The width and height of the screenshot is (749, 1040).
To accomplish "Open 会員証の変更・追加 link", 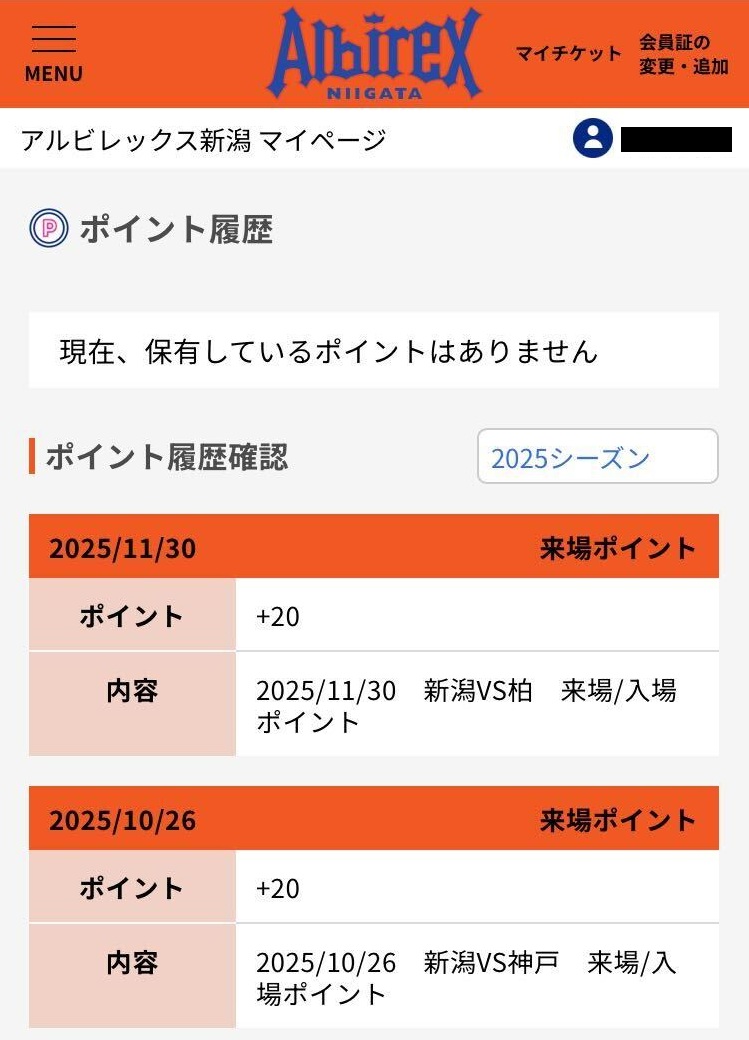I will [x=683, y=55].
